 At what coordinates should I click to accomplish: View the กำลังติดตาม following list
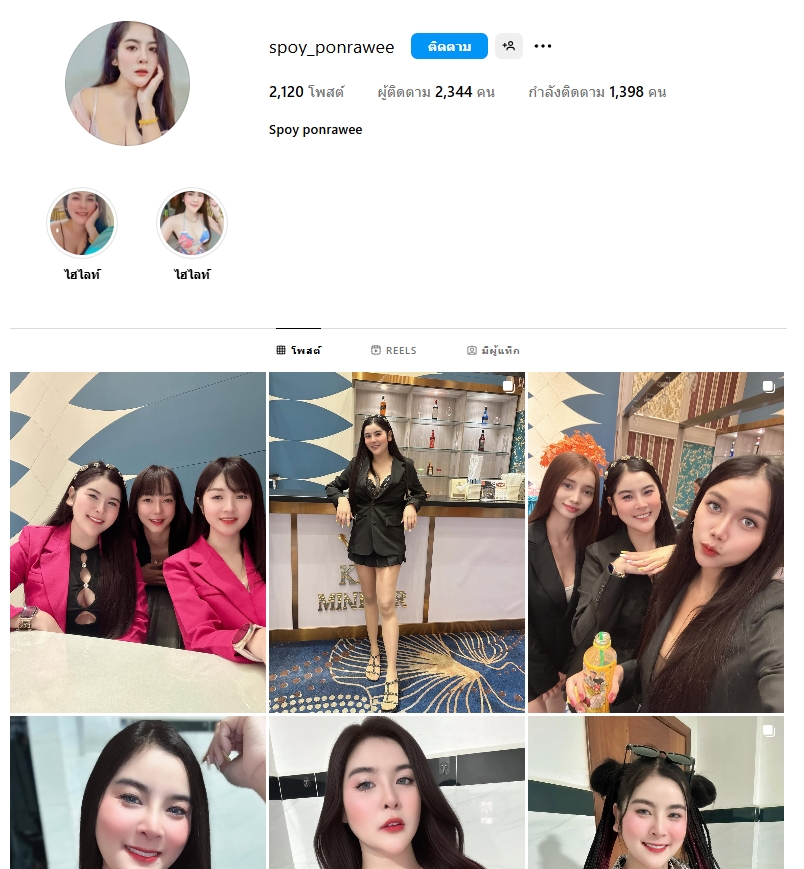[x=597, y=92]
